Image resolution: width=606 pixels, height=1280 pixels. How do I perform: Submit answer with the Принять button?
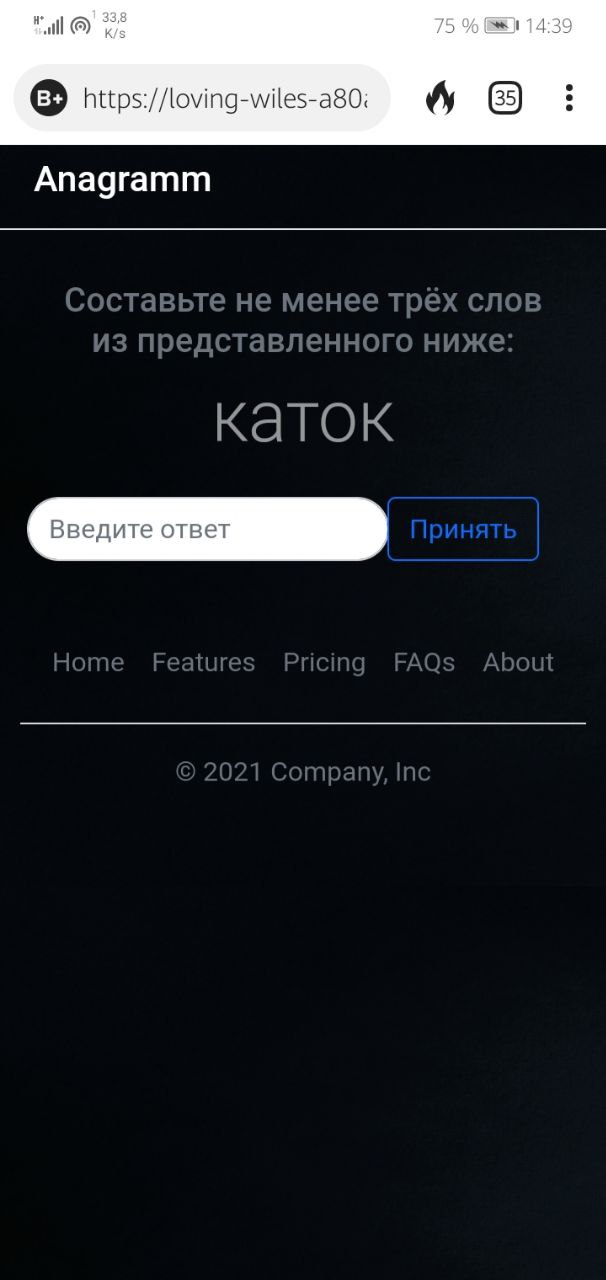click(463, 529)
